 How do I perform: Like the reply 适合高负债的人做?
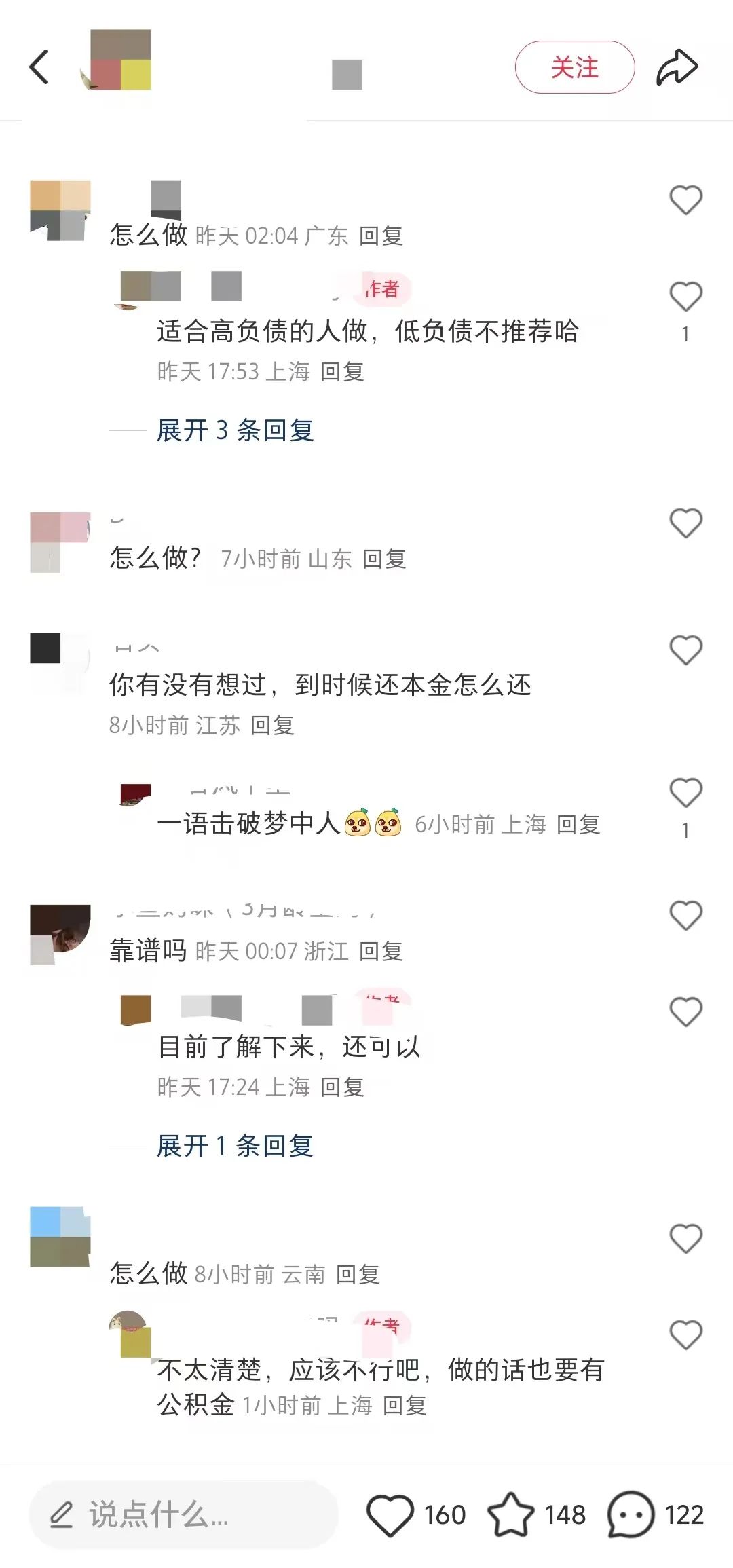click(685, 297)
